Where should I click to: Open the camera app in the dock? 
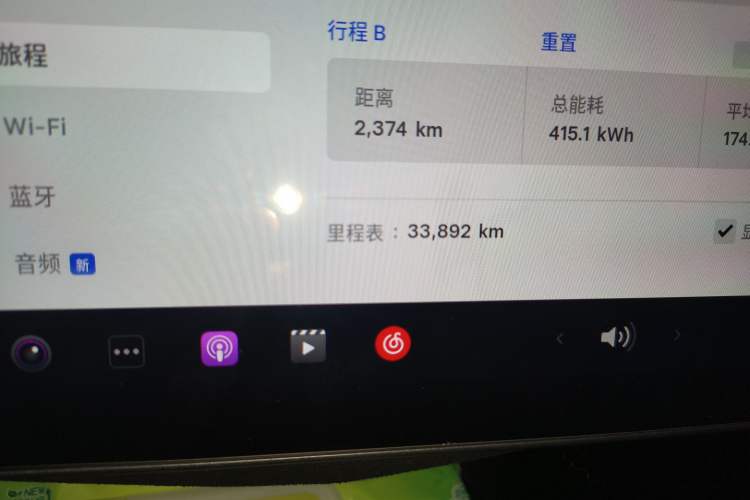[31, 352]
